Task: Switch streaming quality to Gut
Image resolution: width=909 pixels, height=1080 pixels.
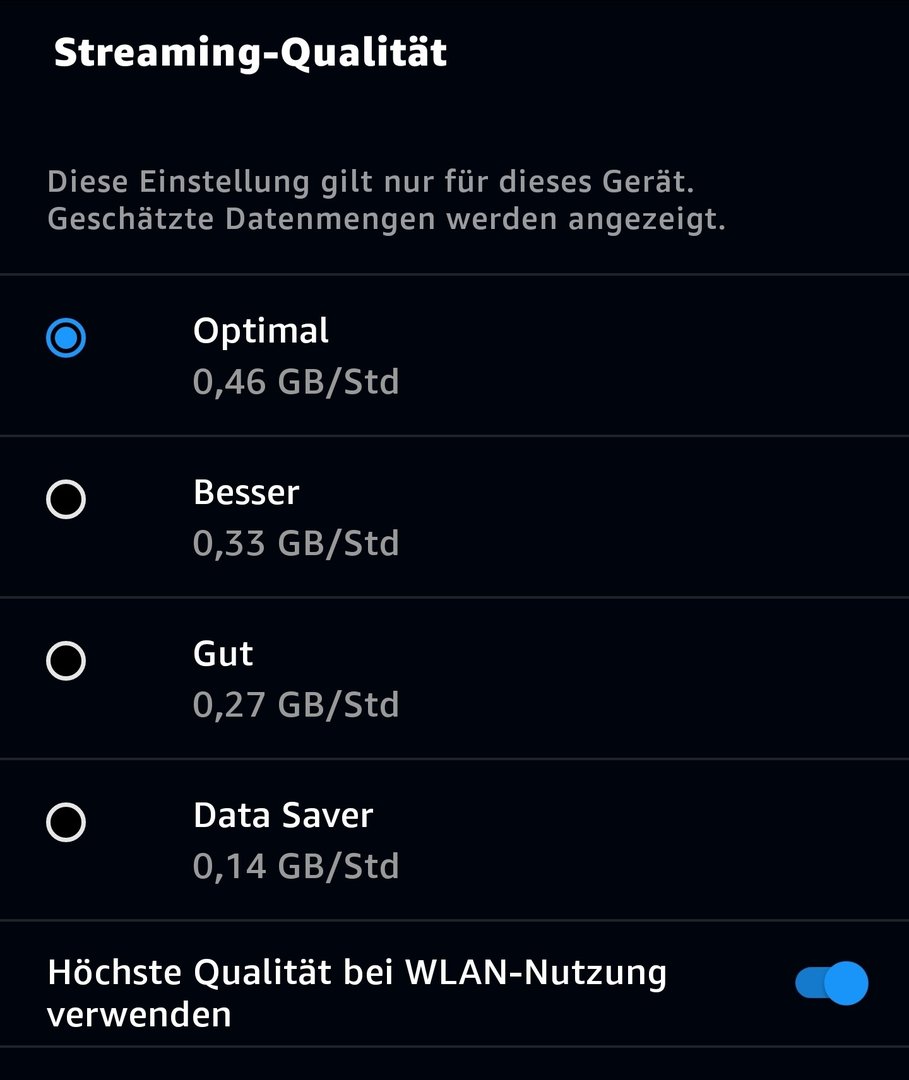Action: [x=66, y=661]
